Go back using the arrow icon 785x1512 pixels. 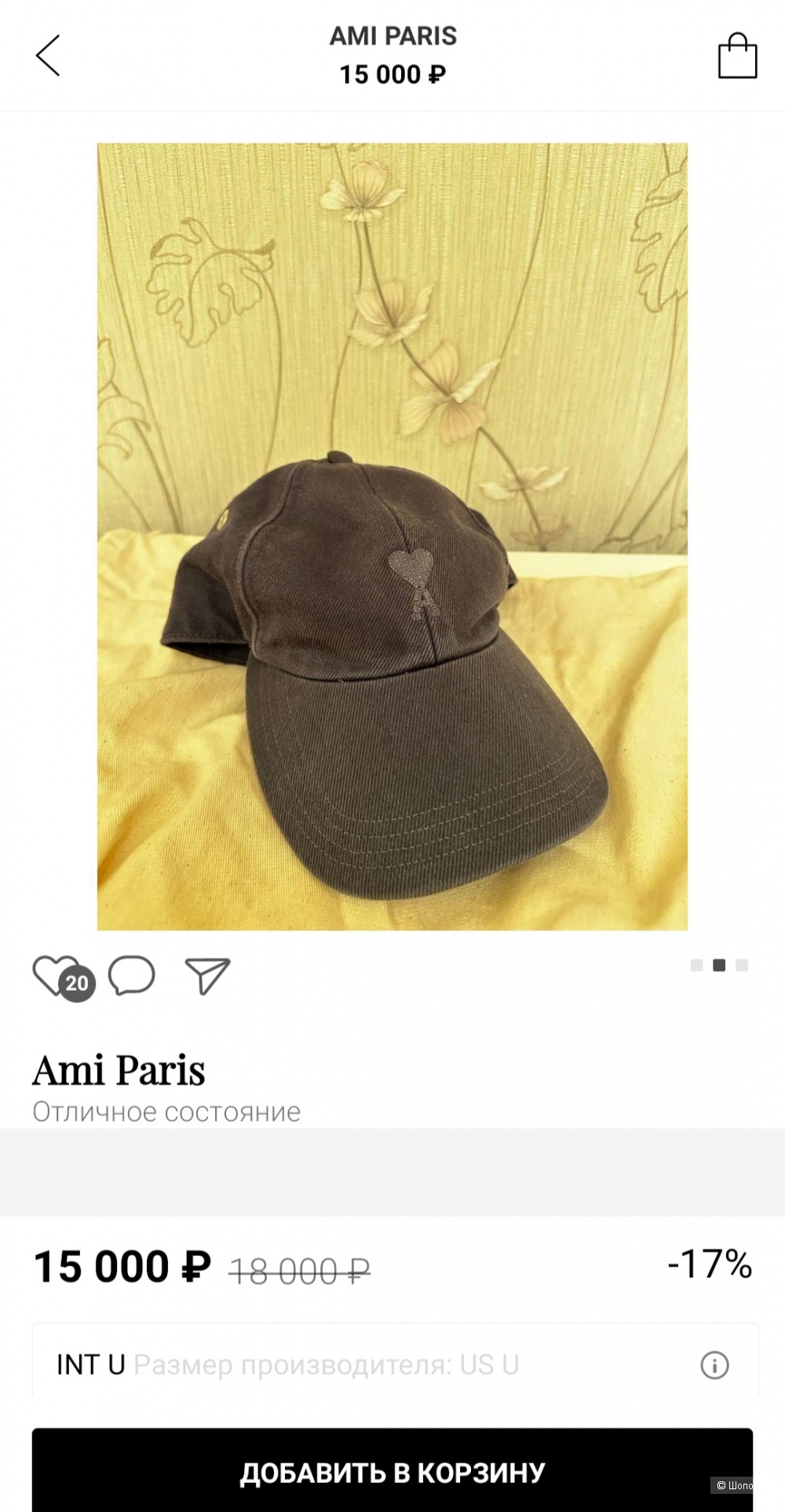click(48, 56)
